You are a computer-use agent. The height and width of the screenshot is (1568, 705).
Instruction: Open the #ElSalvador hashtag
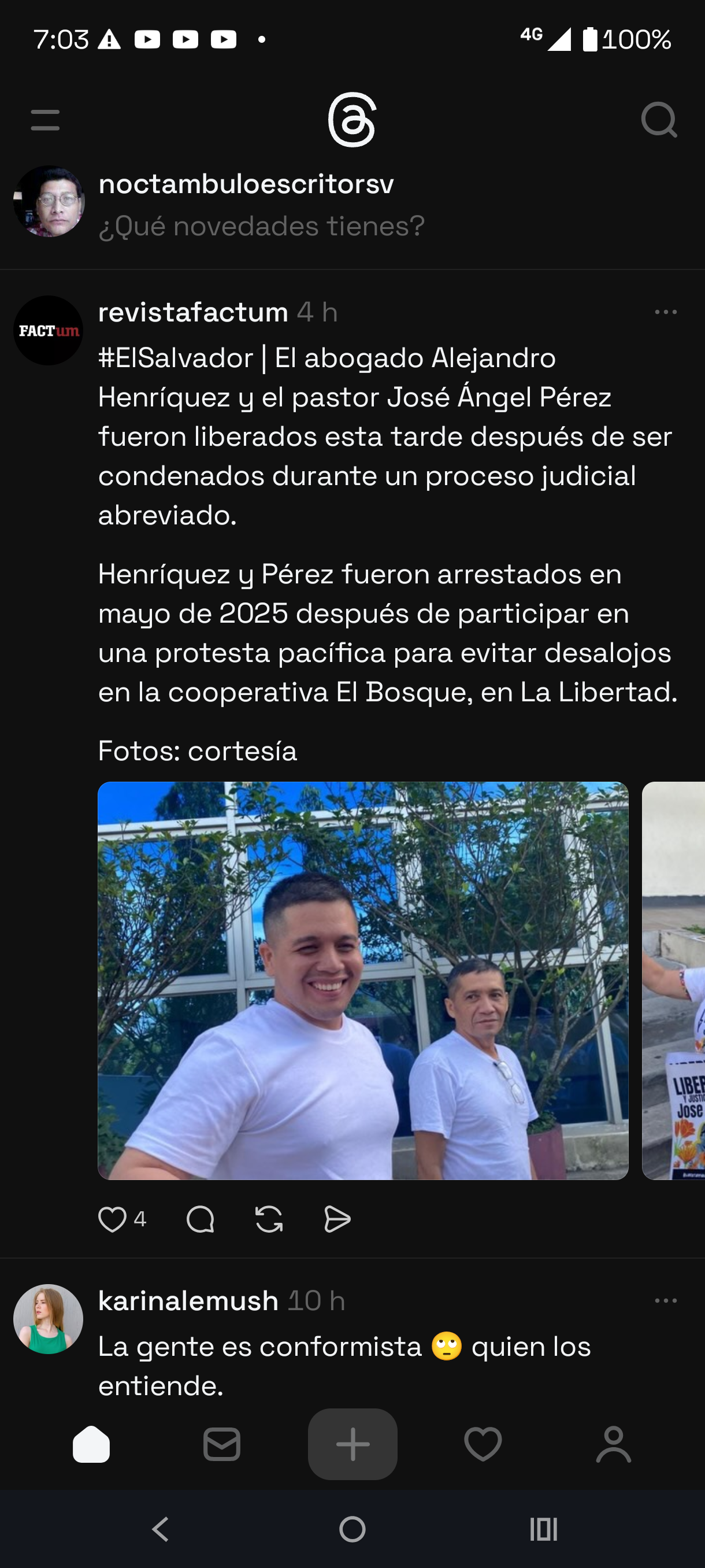175,358
